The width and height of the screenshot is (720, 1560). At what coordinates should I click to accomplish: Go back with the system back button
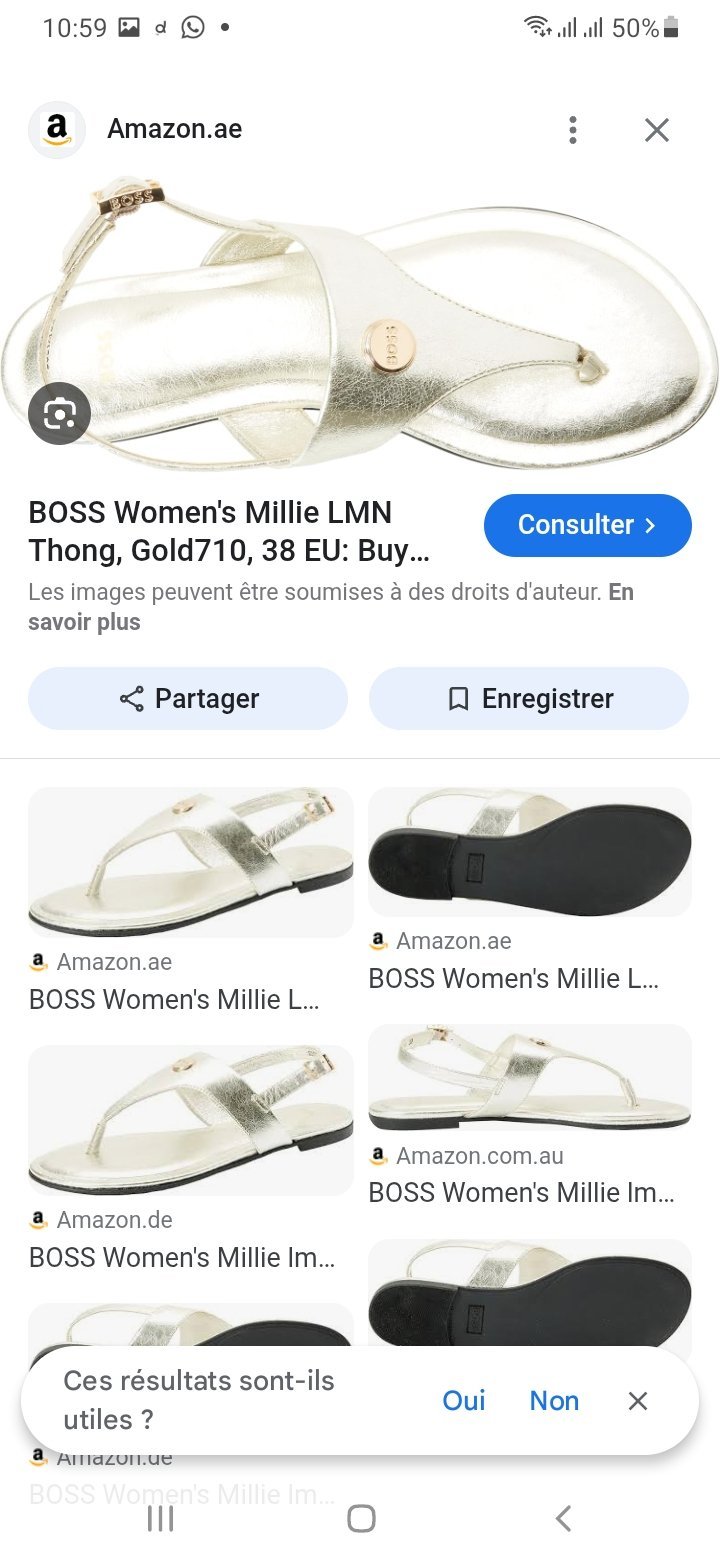563,1519
